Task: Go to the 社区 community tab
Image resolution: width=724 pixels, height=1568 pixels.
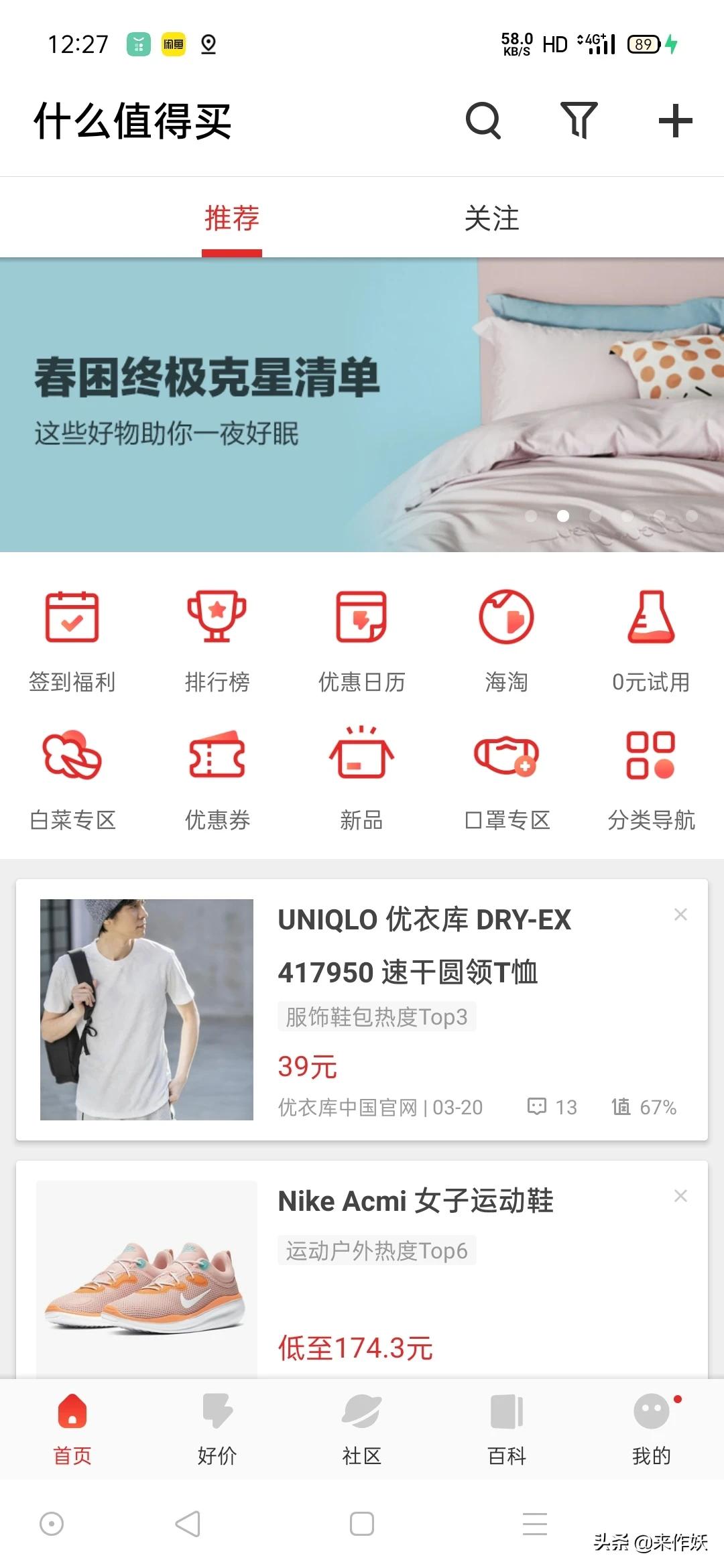Action: (x=362, y=1428)
